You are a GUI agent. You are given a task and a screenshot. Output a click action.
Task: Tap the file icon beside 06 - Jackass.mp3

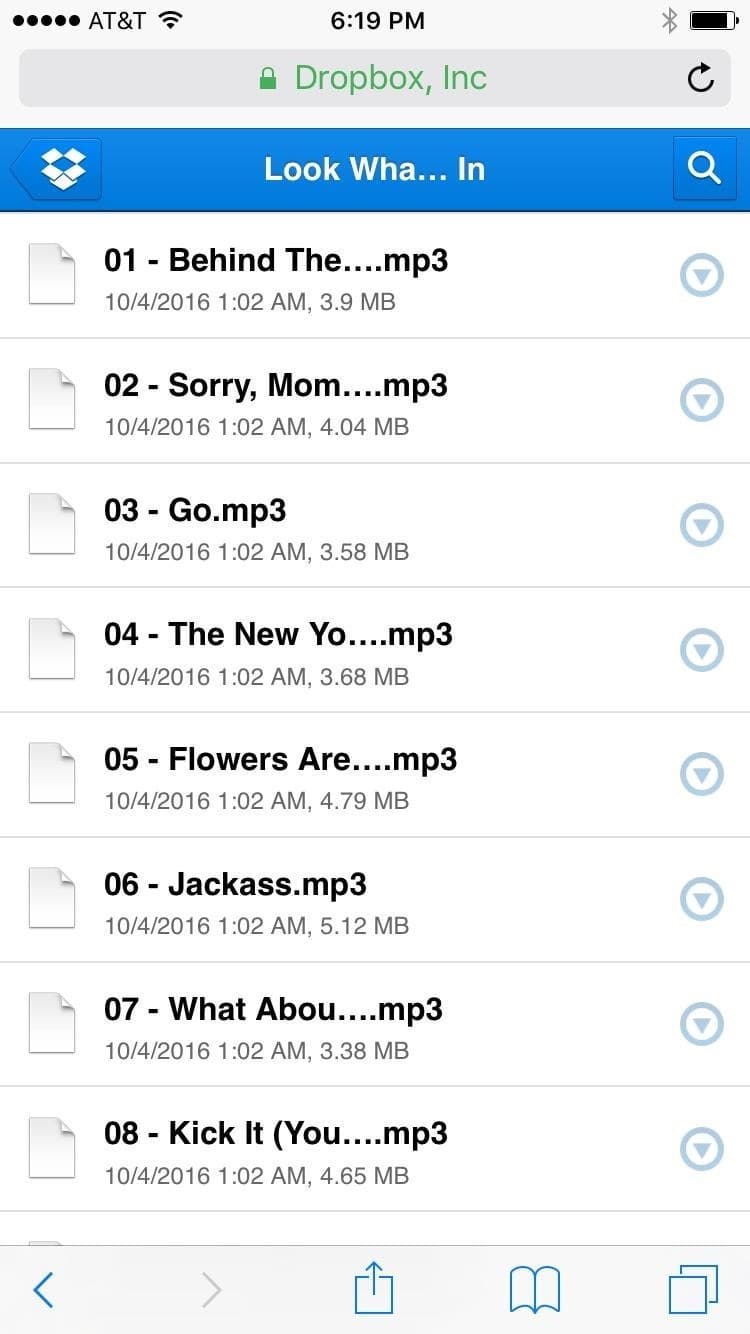tap(53, 898)
